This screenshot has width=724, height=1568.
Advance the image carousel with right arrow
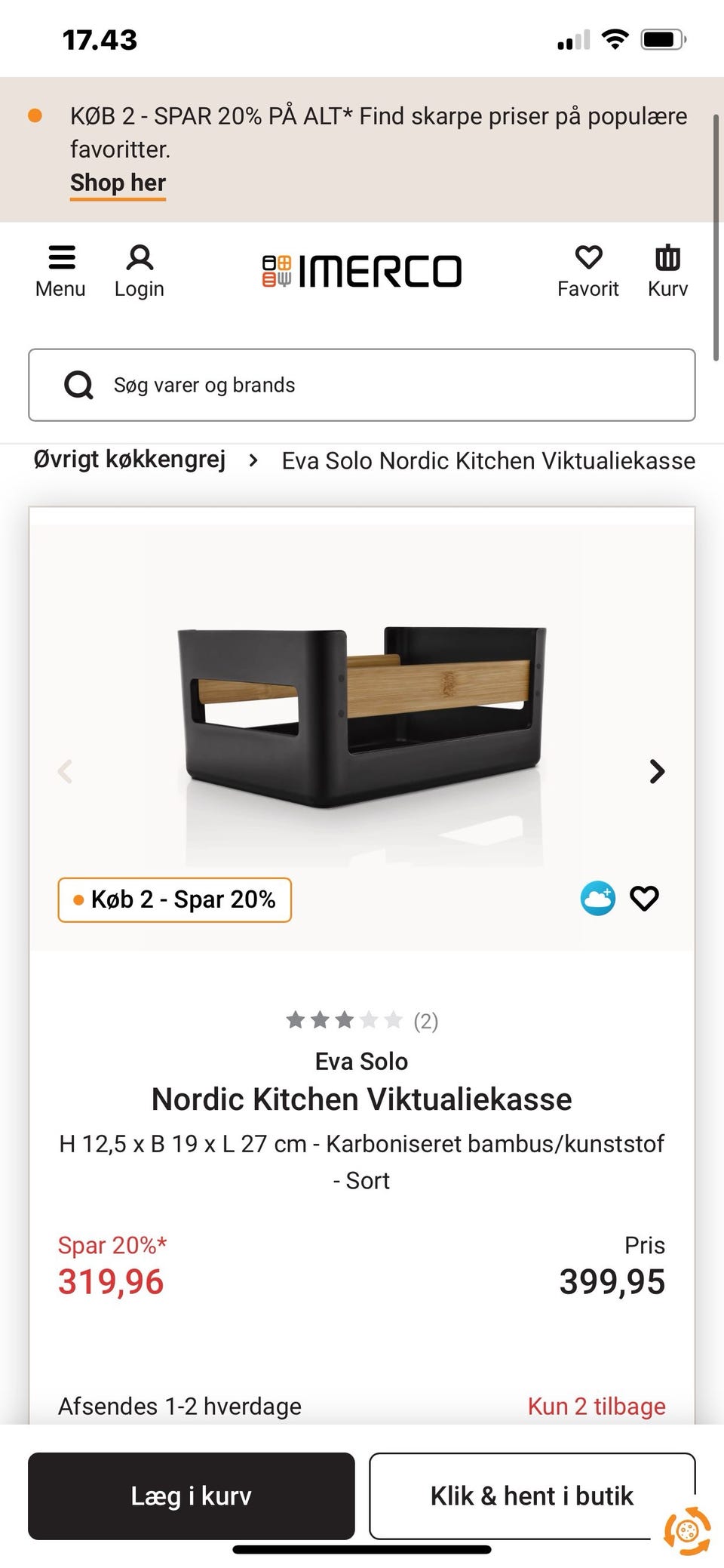point(657,771)
